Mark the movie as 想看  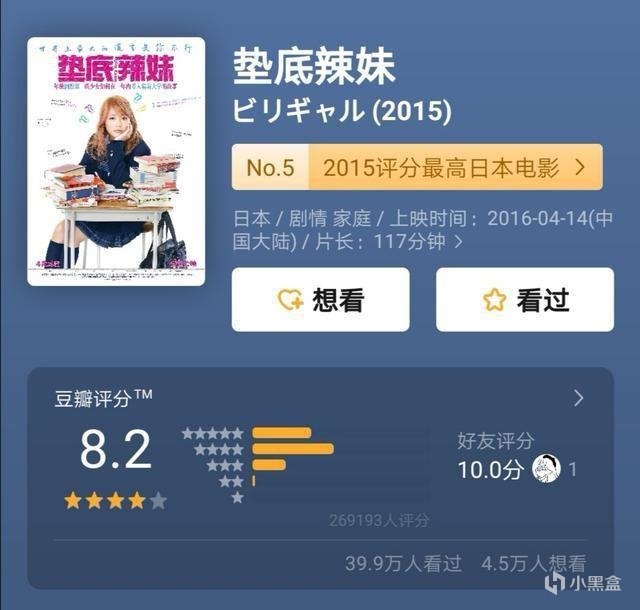click(320, 300)
